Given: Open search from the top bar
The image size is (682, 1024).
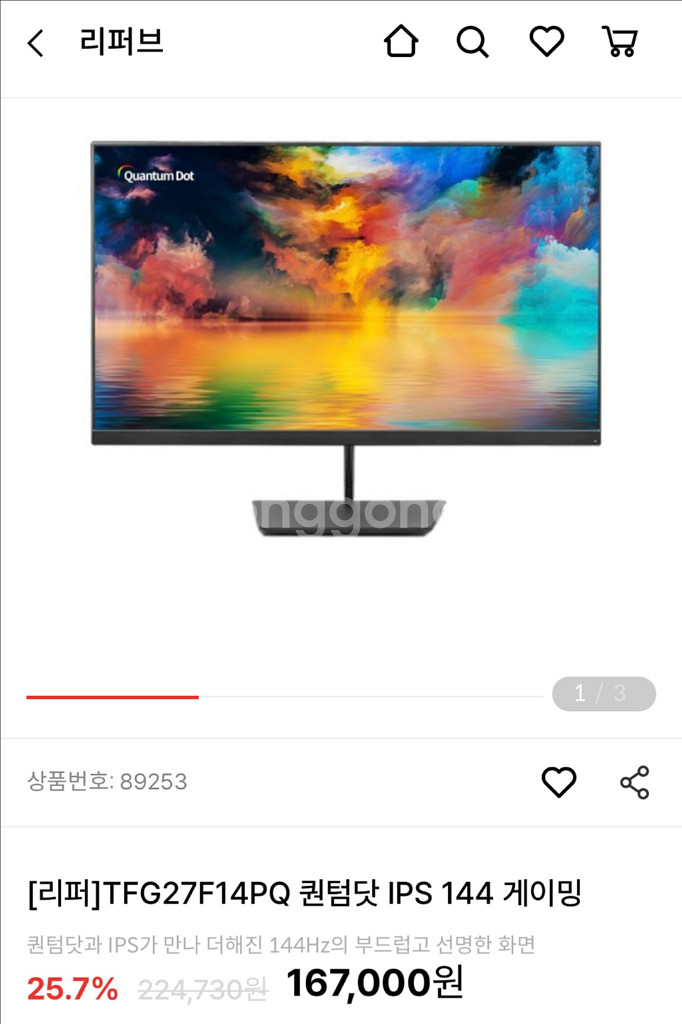Looking at the screenshot, I should coord(472,42).
